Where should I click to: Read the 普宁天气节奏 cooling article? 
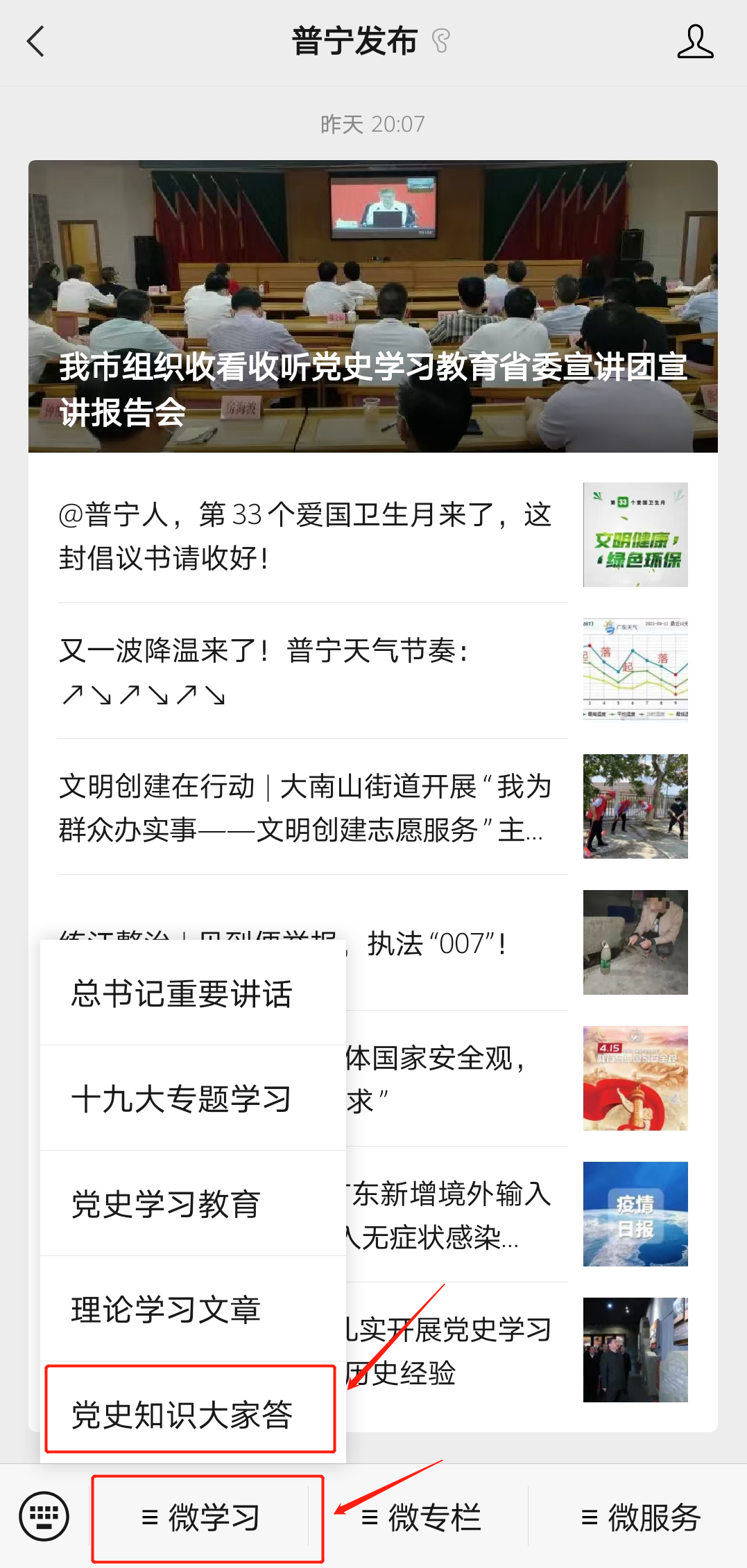[305, 671]
